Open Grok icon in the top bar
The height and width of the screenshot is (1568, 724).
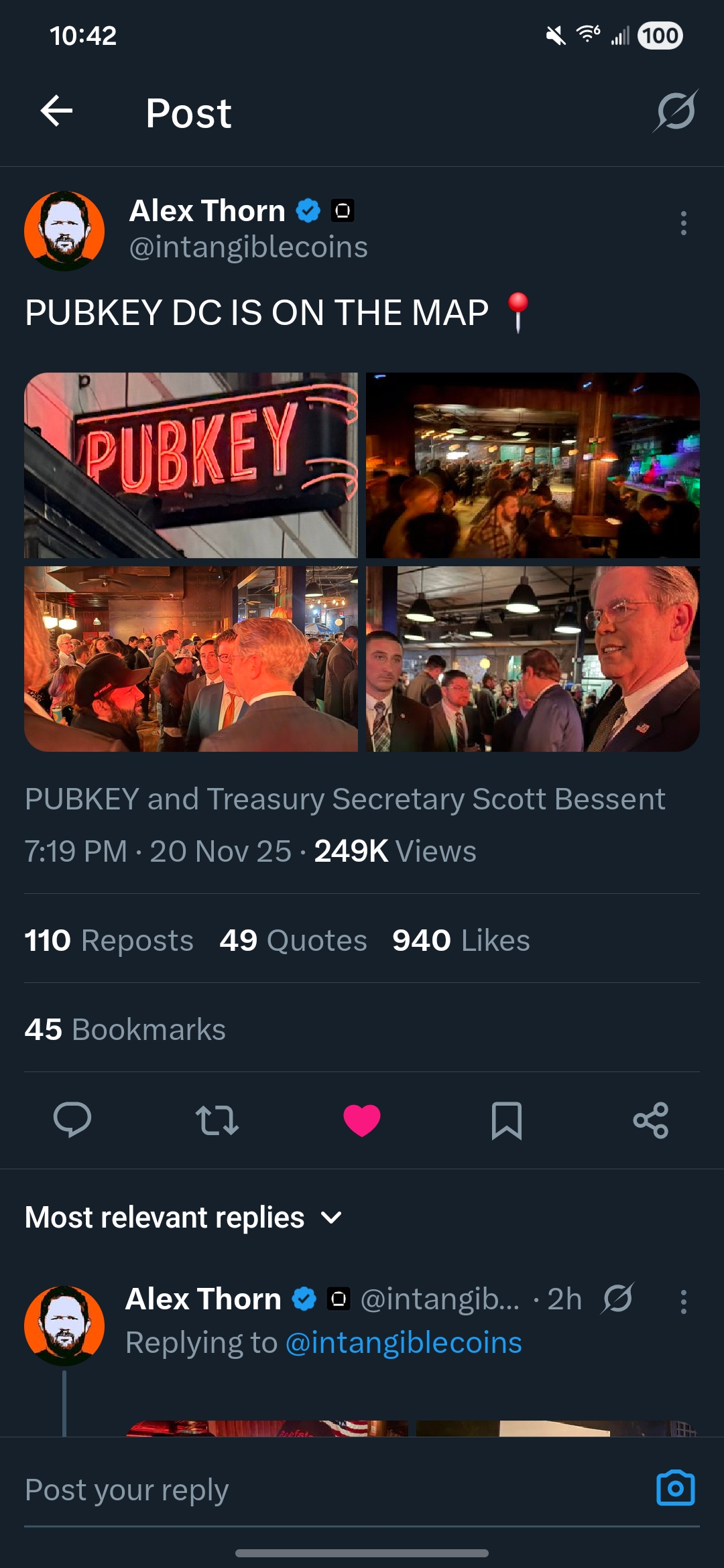click(676, 111)
